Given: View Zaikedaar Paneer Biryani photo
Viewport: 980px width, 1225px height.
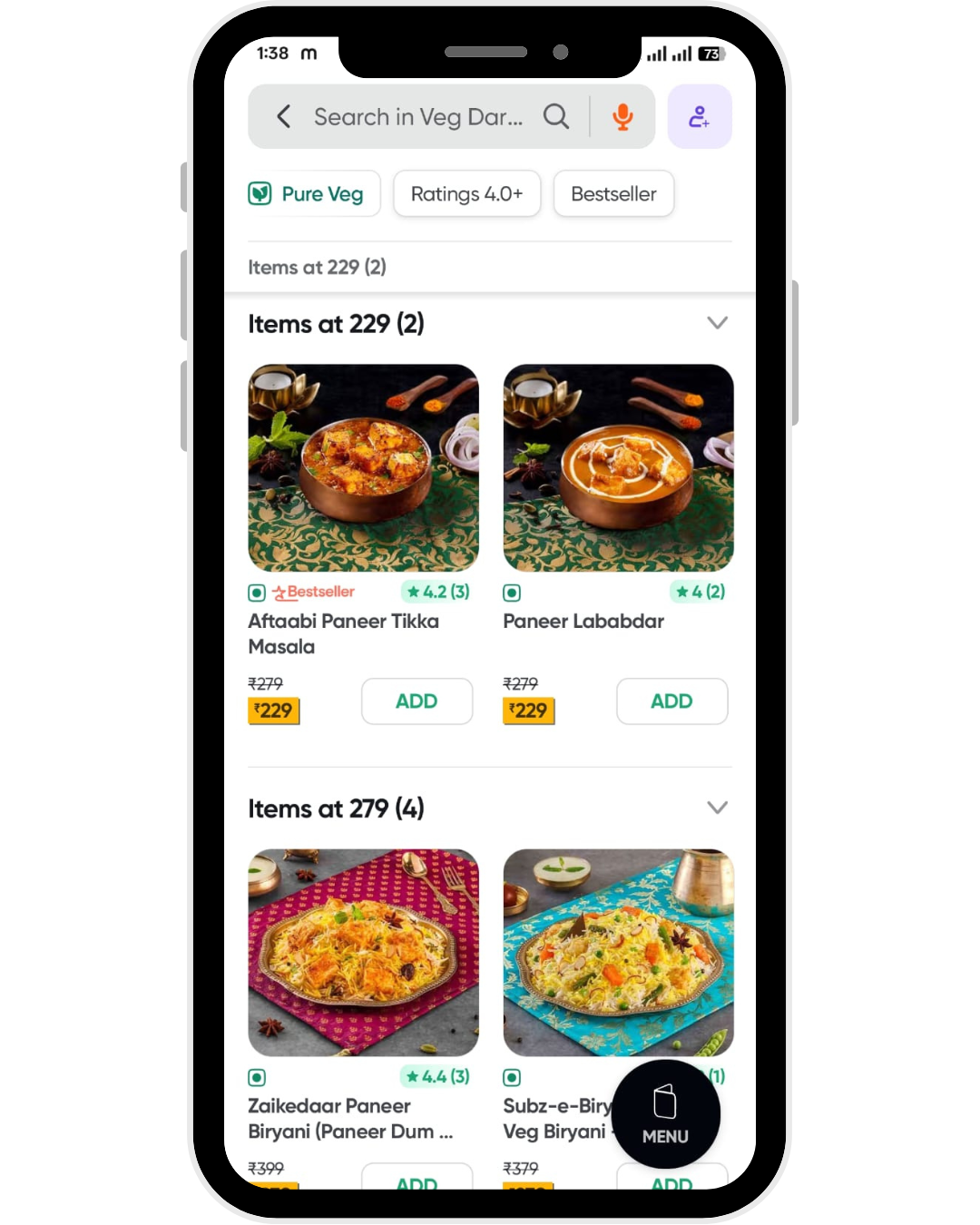Looking at the screenshot, I should 363,952.
